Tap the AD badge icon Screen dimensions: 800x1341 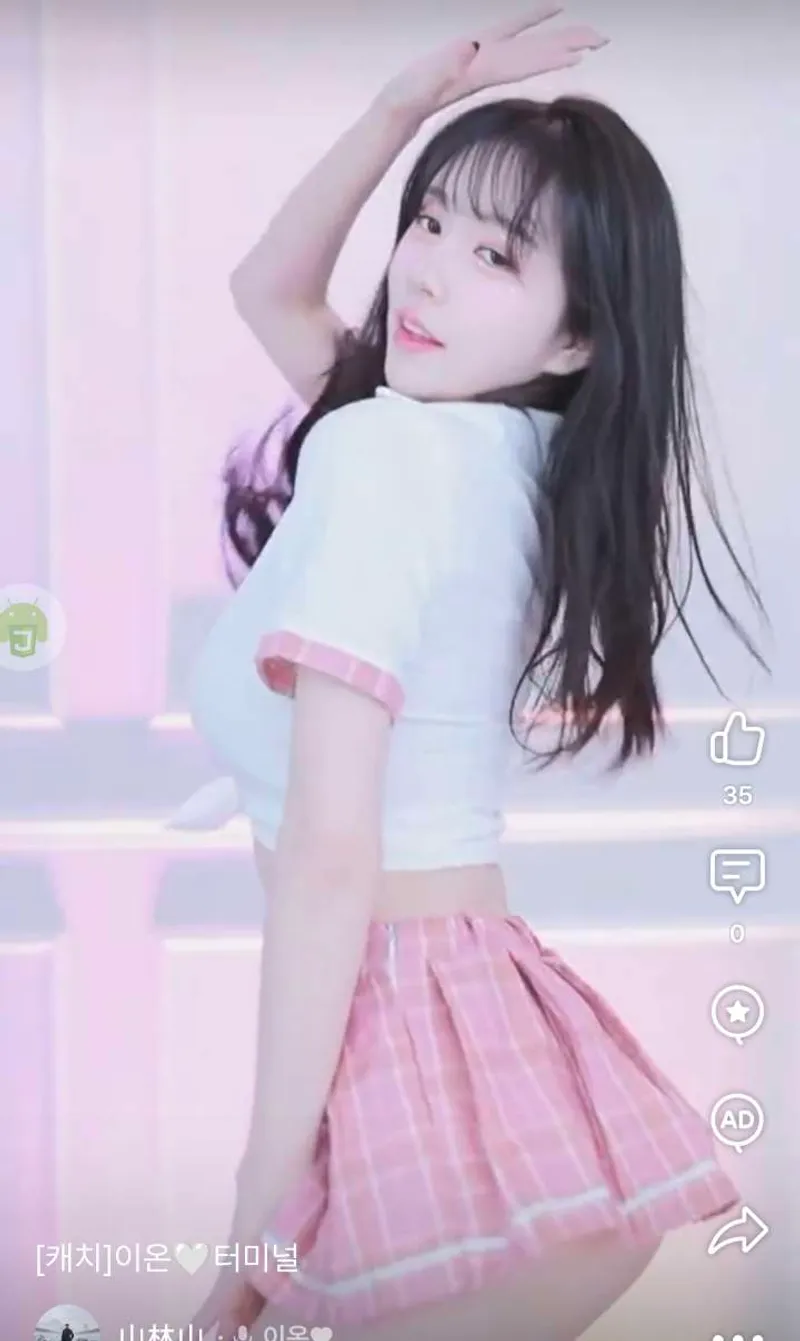click(x=737, y=1119)
